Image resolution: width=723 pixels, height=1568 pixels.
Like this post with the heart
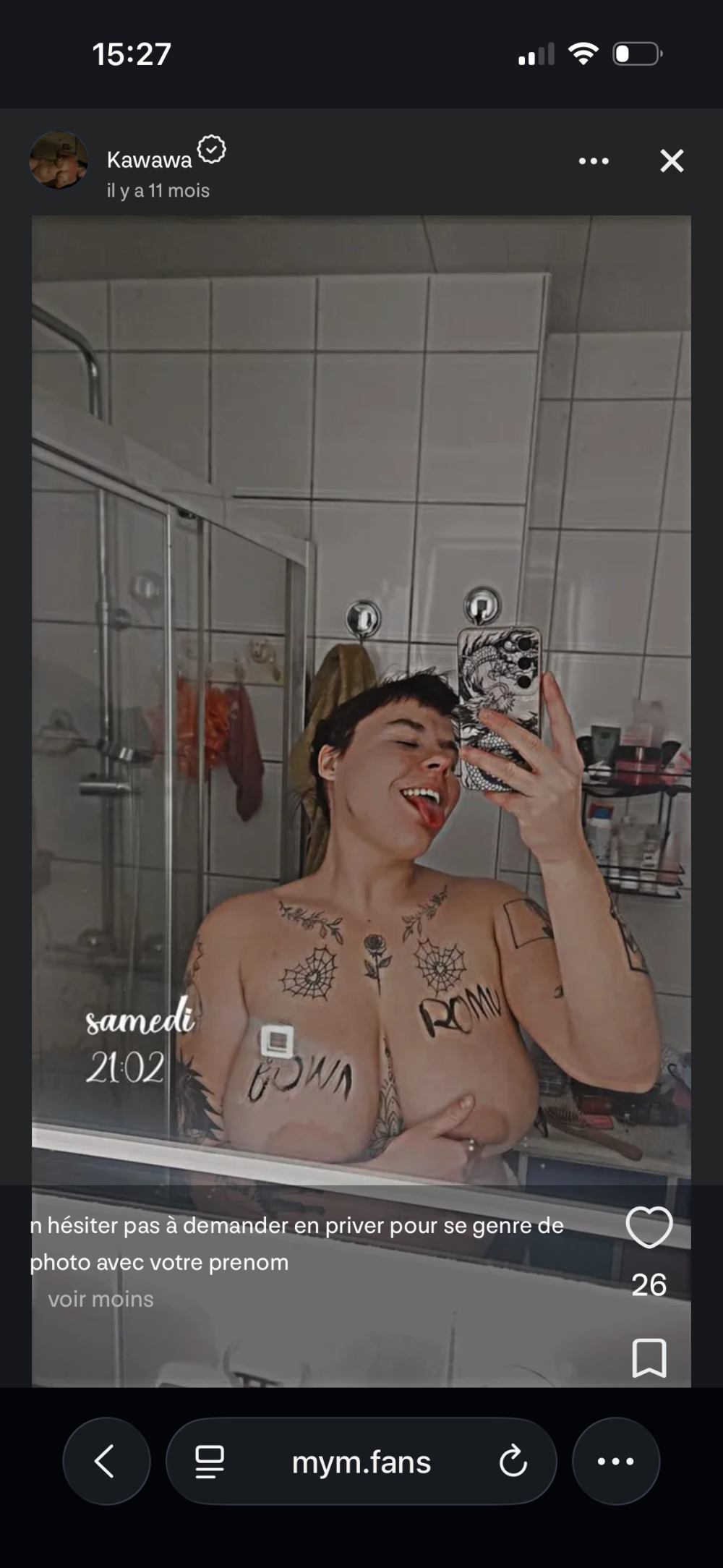click(x=649, y=1227)
